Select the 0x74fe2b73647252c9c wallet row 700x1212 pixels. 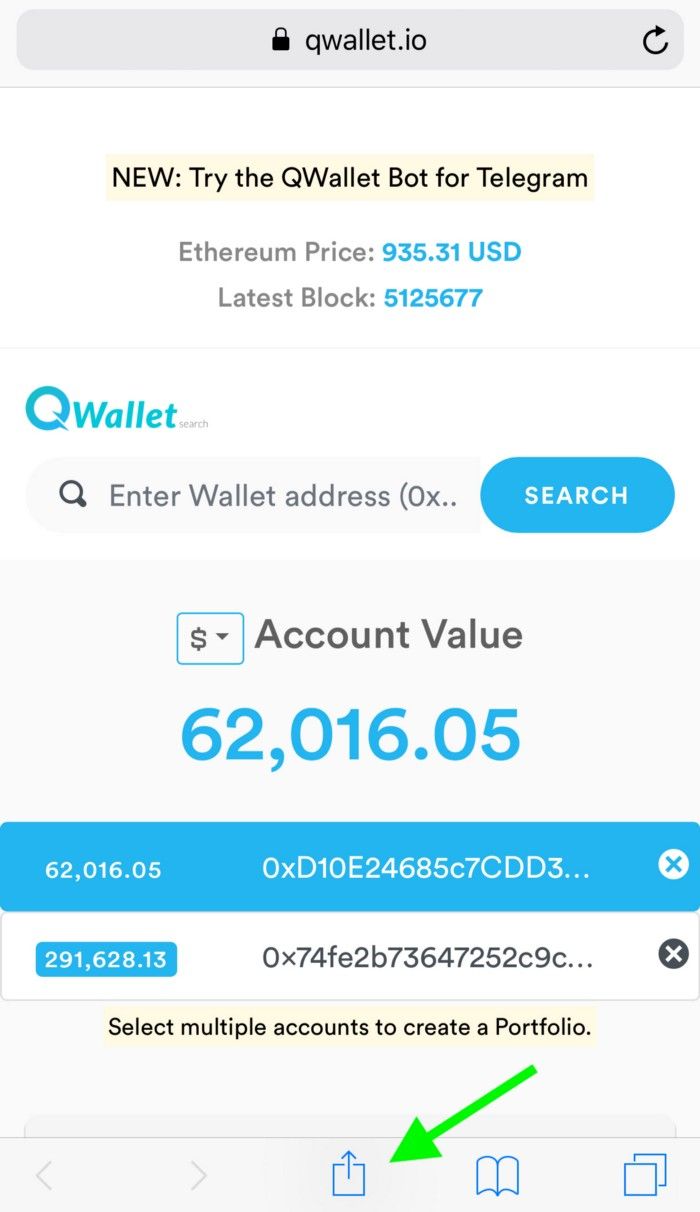point(350,956)
